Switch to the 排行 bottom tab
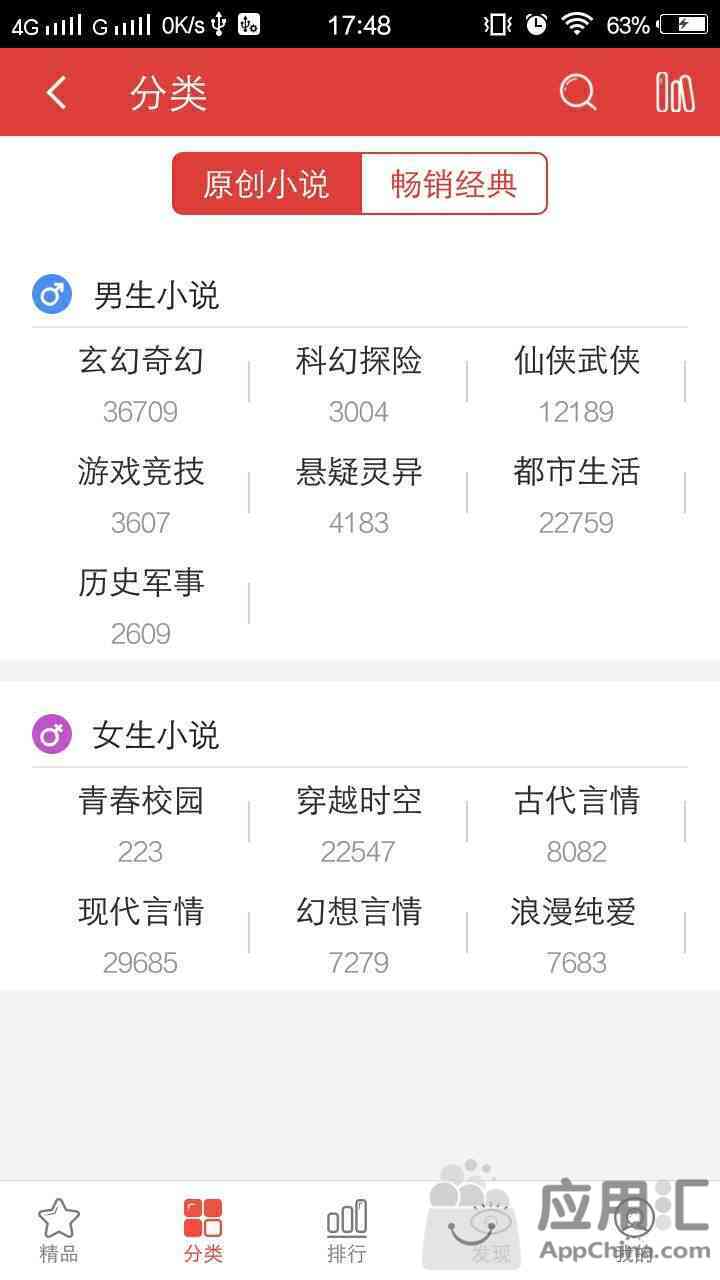Viewport: 720px width, 1280px height. click(x=347, y=1231)
